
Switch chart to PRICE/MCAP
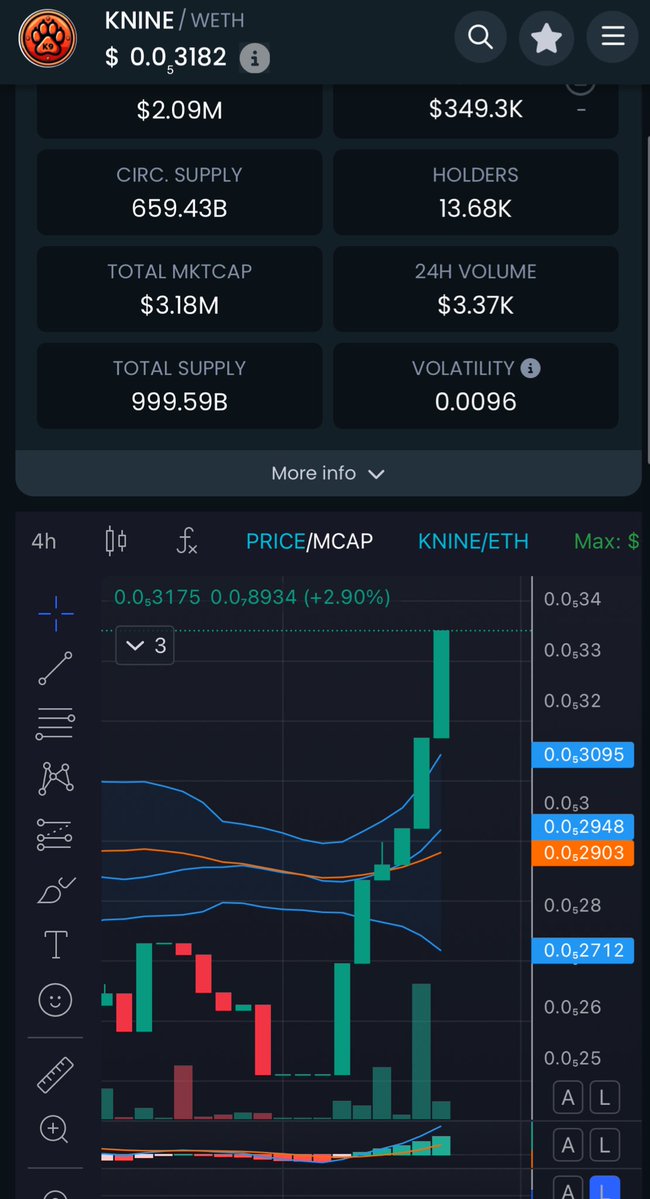(x=309, y=541)
